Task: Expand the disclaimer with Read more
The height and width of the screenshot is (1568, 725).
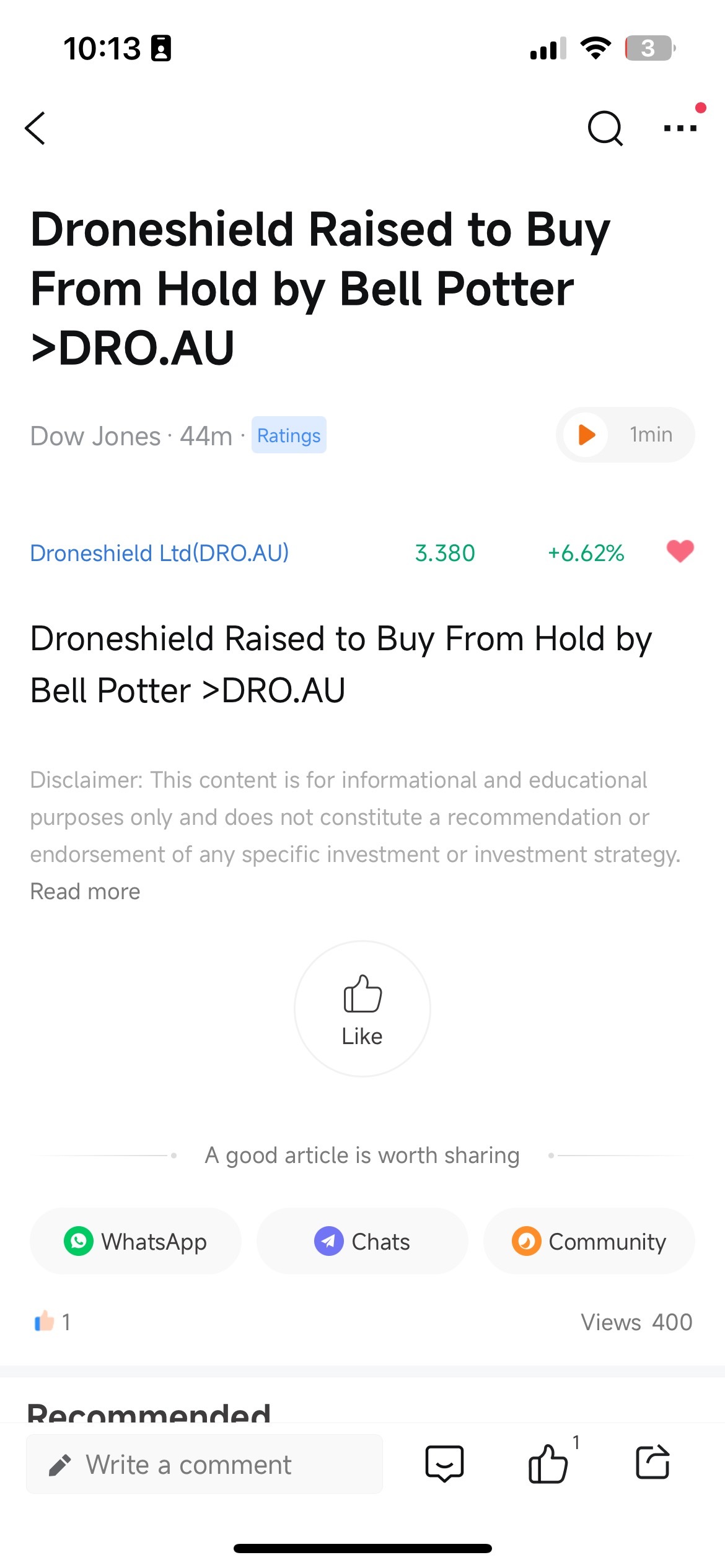Action: [x=86, y=891]
